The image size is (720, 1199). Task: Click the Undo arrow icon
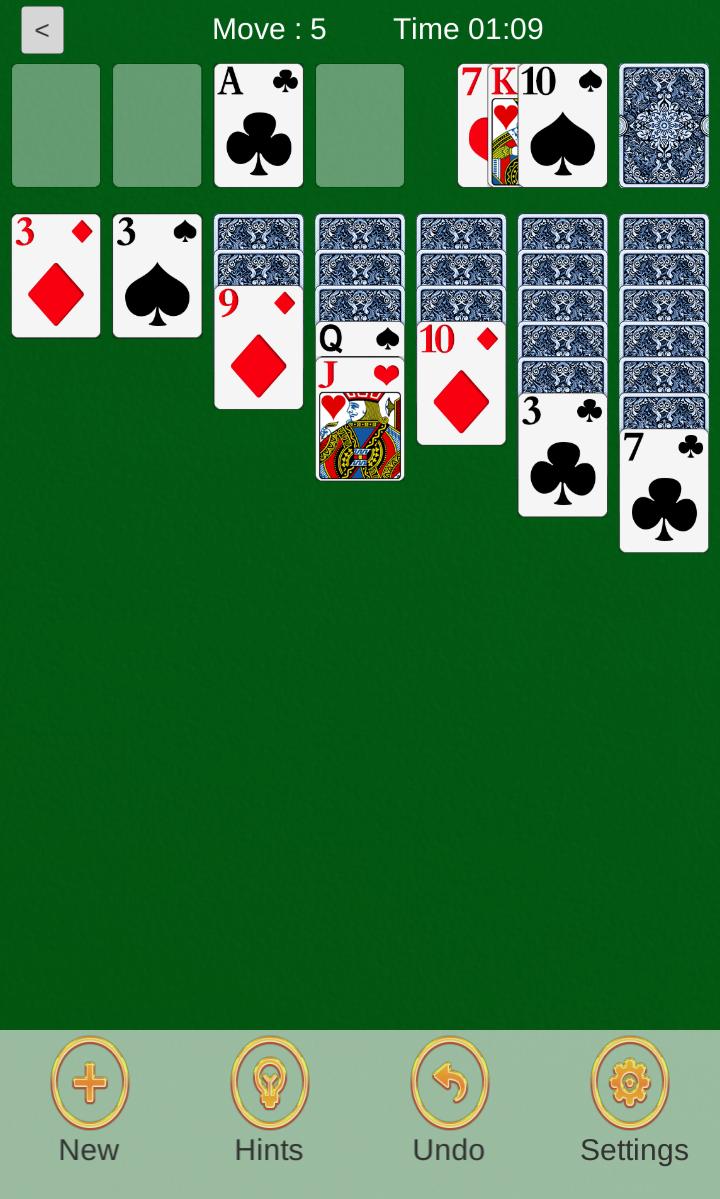click(x=448, y=1081)
